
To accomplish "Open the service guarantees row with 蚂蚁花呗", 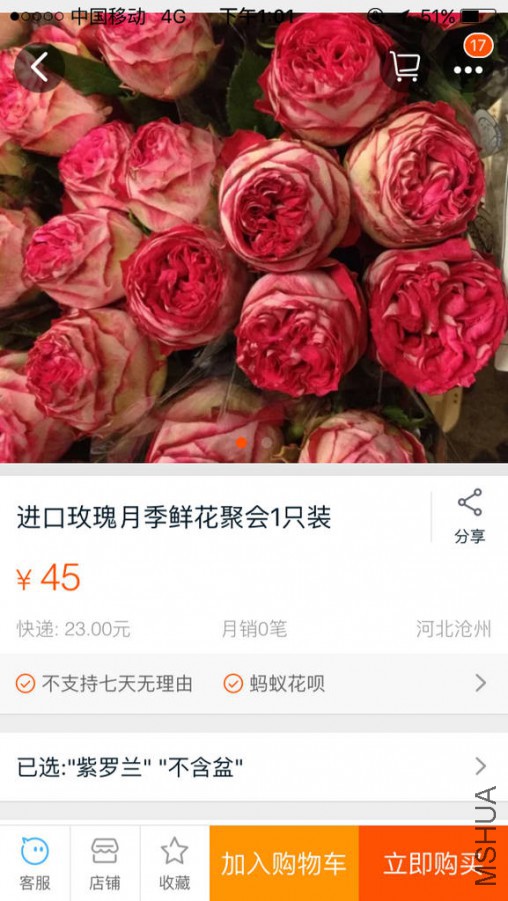I will pyautogui.click(x=254, y=683).
